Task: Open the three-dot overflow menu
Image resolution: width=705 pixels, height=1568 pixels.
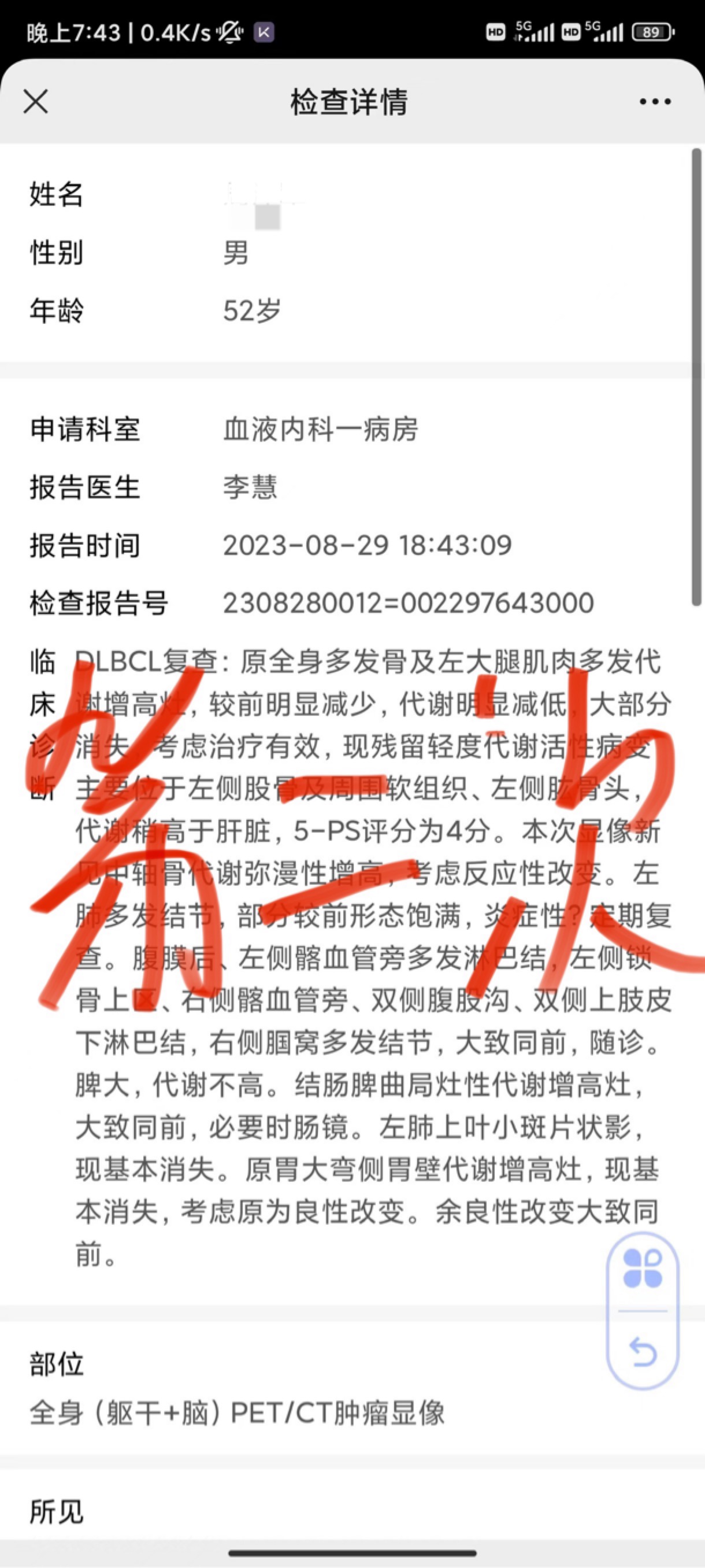Action: tap(655, 102)
